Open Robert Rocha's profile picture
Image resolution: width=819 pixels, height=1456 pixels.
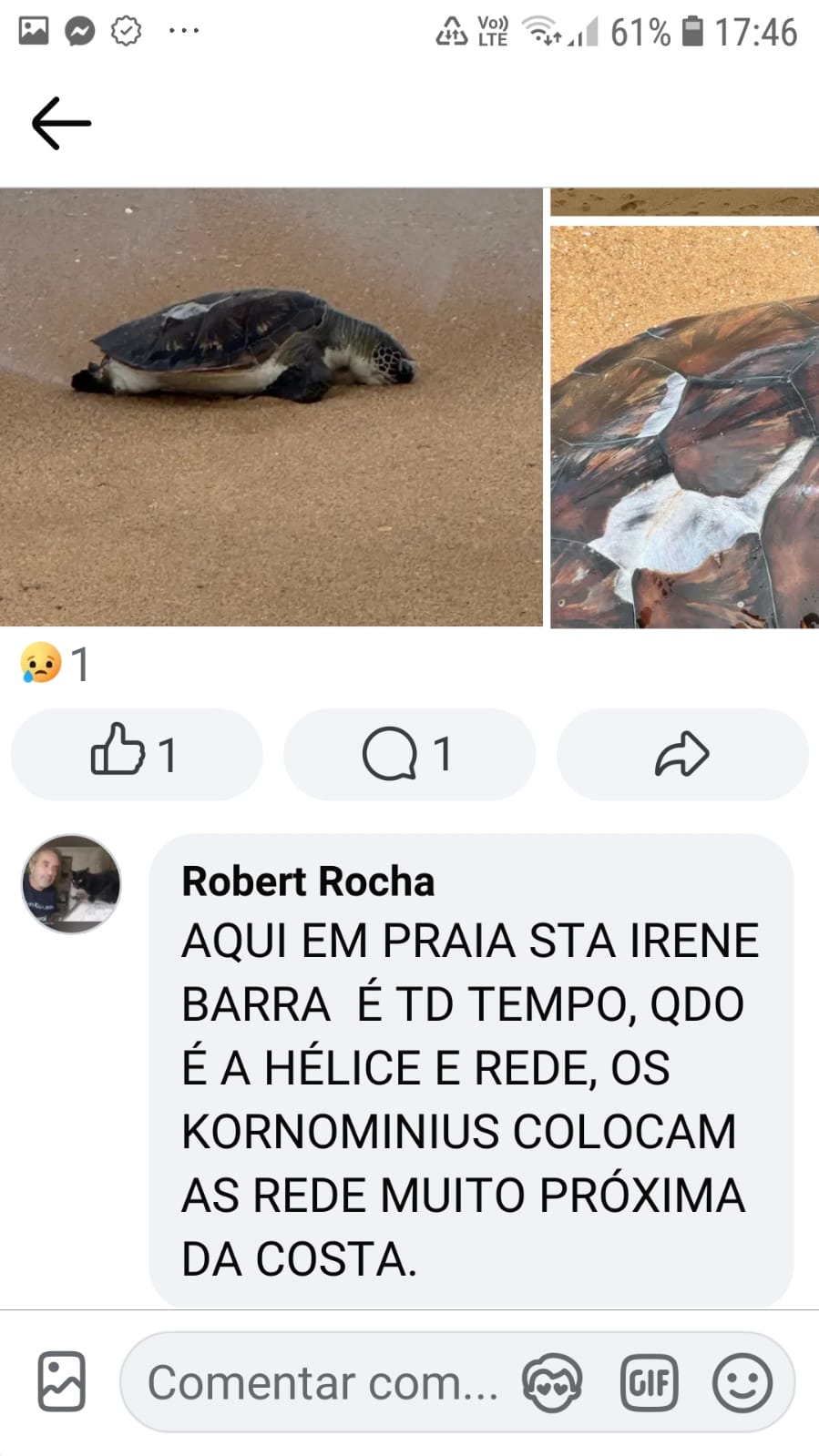tap(71, 883)
